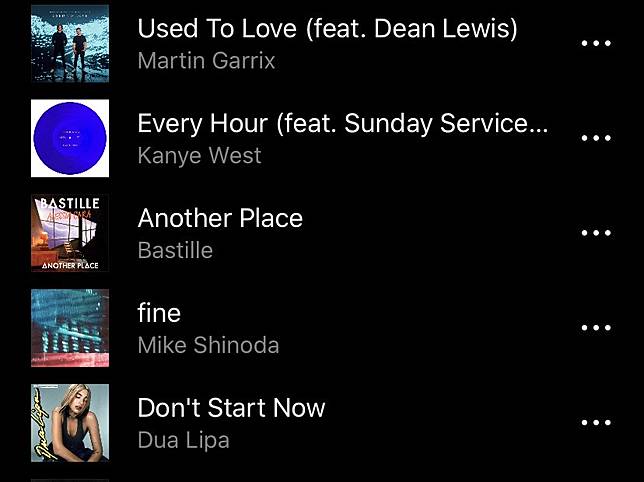Screen dimensions: 644x482
Task: Open three-dot menu for fine
Action: [x=596, y=328]
